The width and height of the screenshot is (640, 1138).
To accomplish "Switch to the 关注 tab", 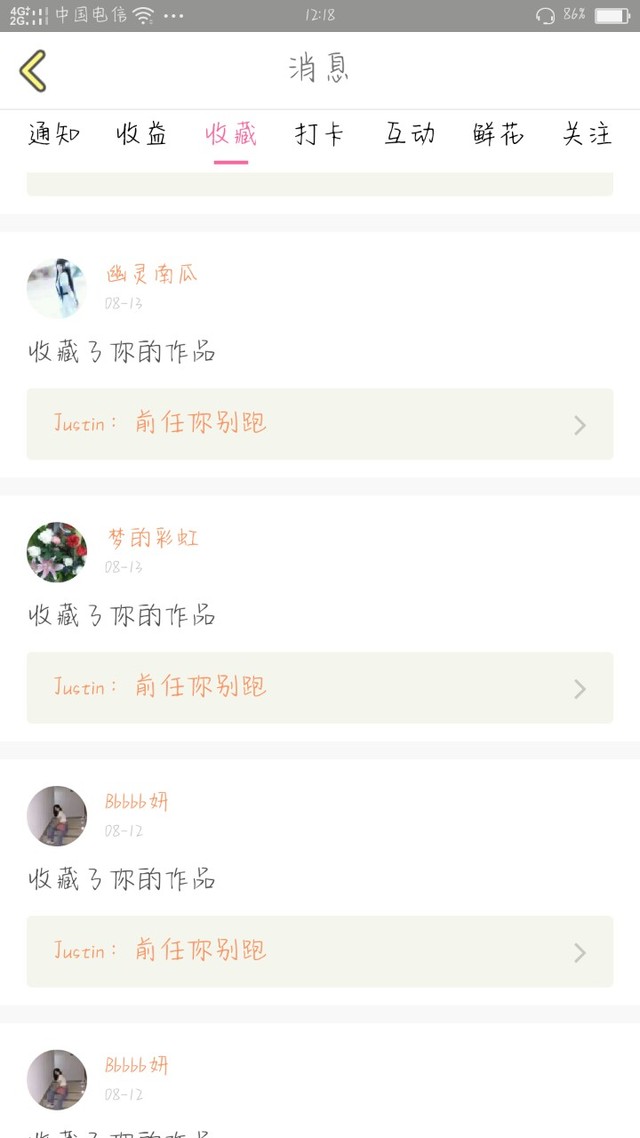I will click(588, 134).
